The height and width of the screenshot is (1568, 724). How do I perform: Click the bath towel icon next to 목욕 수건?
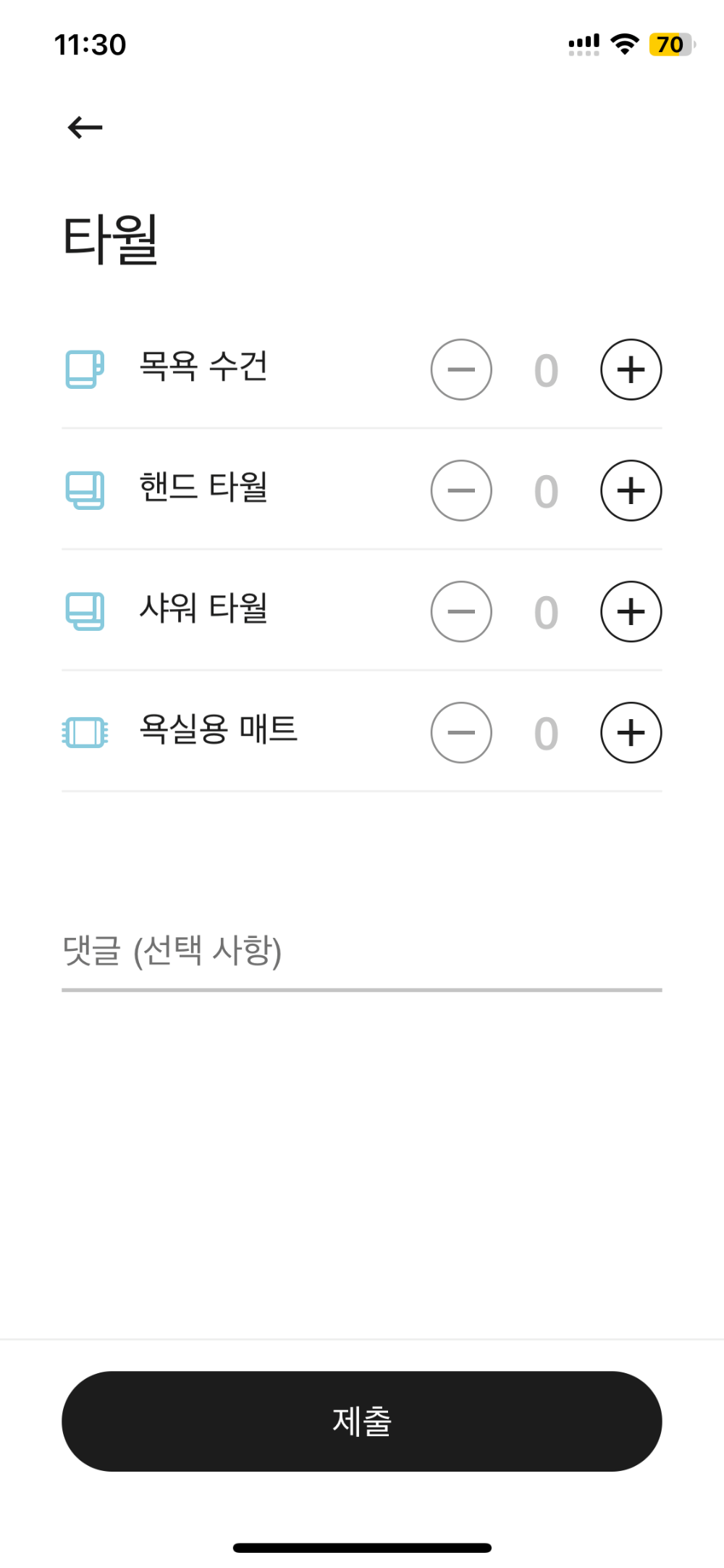[x=85, y=369]
